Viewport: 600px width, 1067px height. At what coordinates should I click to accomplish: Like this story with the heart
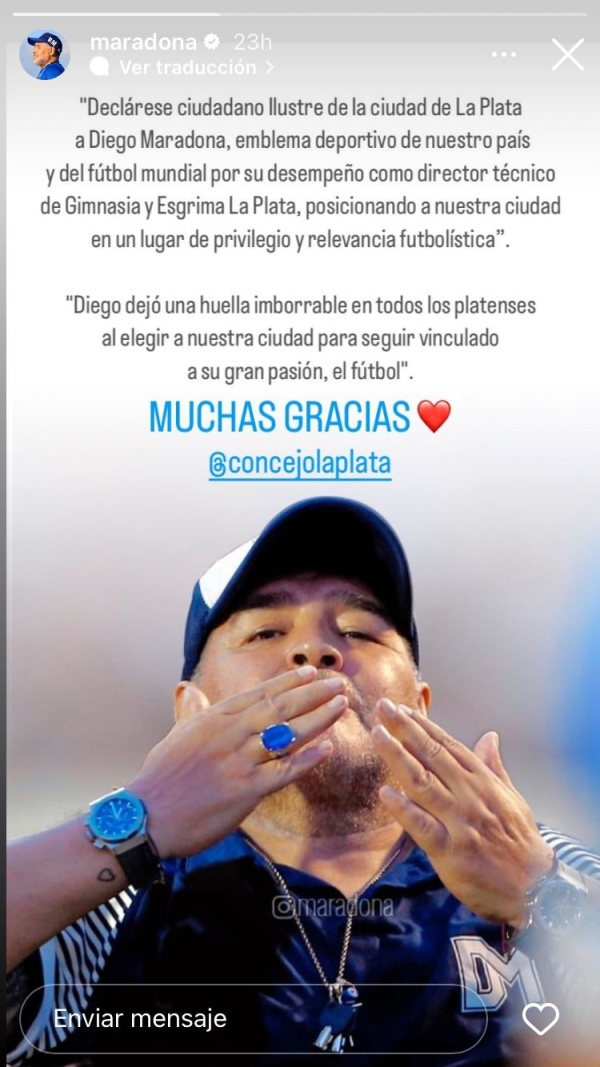[540, 1018]
